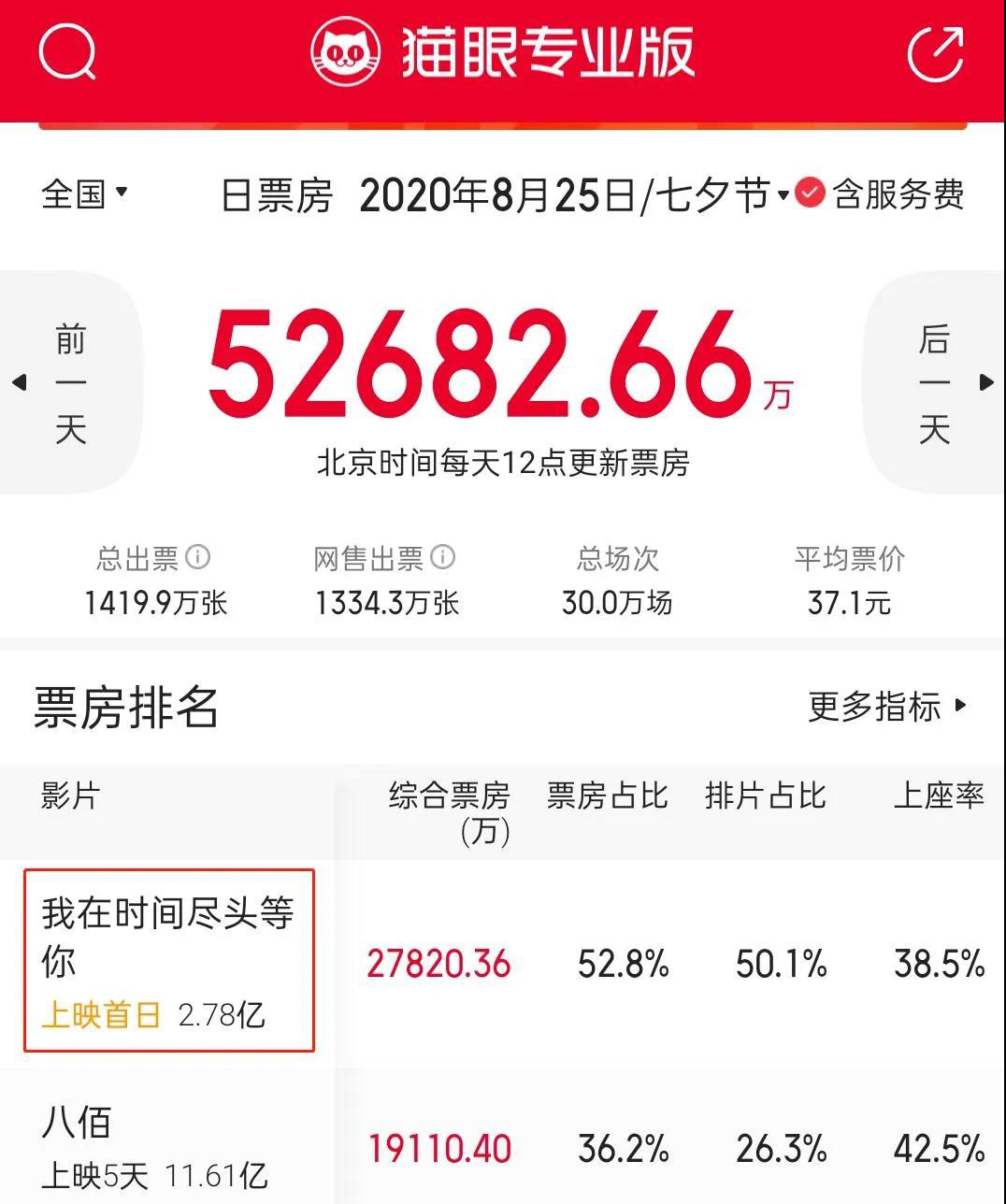1006x1204 pixels.
Task: Open the search icon
Action: tap(67, 51)
